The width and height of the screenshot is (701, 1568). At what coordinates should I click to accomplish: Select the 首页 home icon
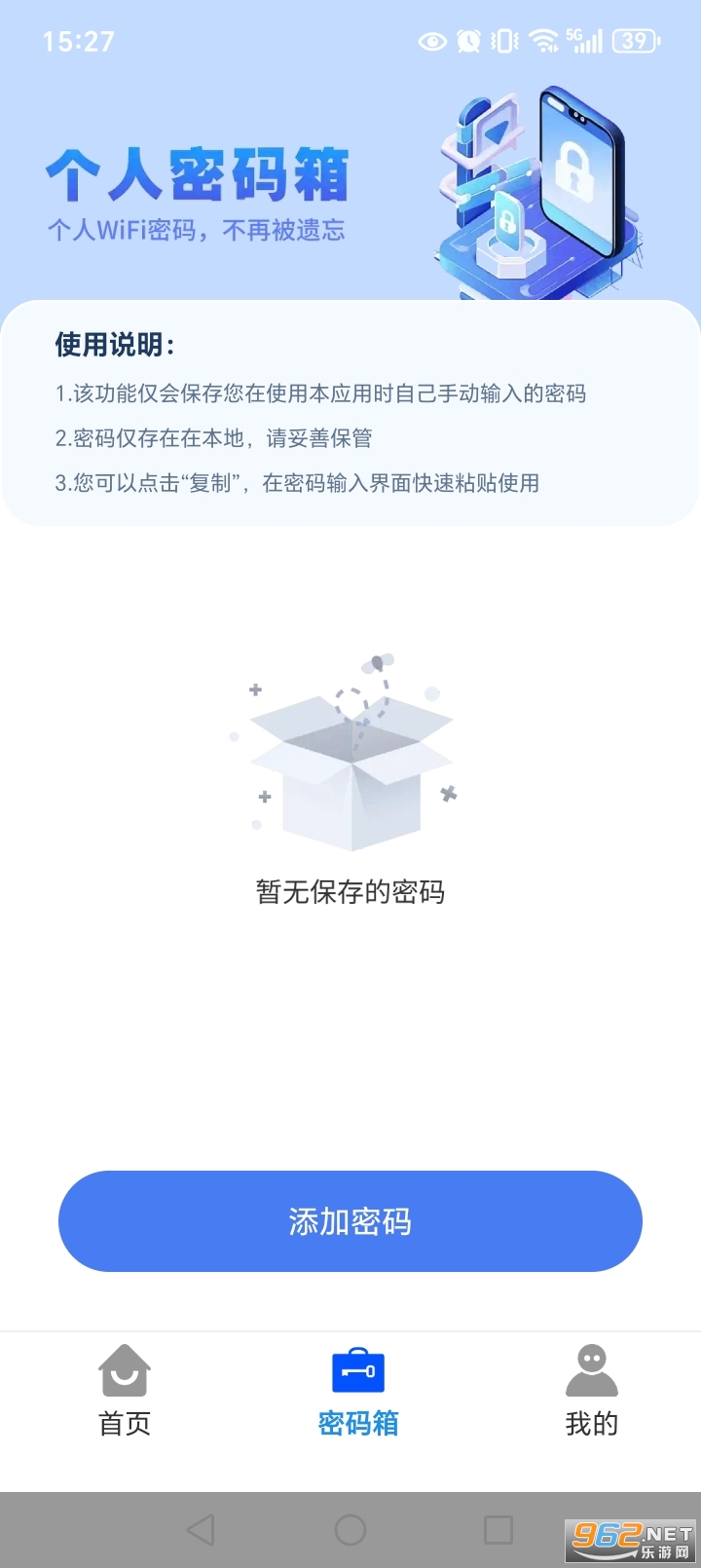pyautogui.click(x=124, y=1370)
